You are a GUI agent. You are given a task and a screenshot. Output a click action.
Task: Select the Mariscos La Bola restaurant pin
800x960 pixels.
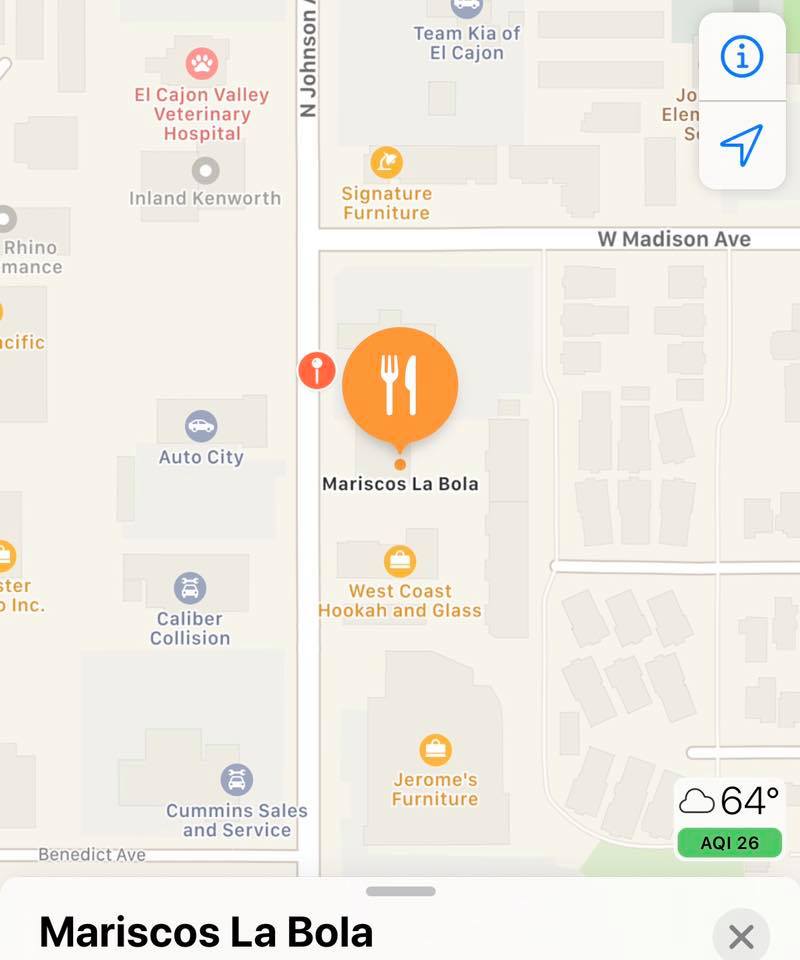pyautogui.click(x=400, y=387)
